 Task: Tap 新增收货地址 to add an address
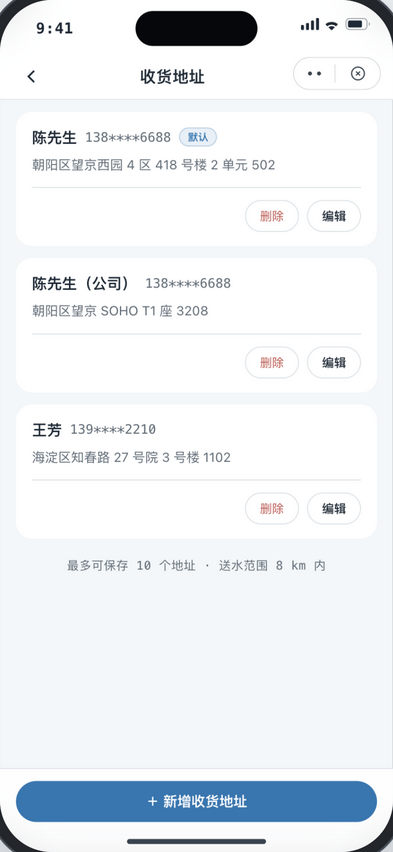(196, 801)
